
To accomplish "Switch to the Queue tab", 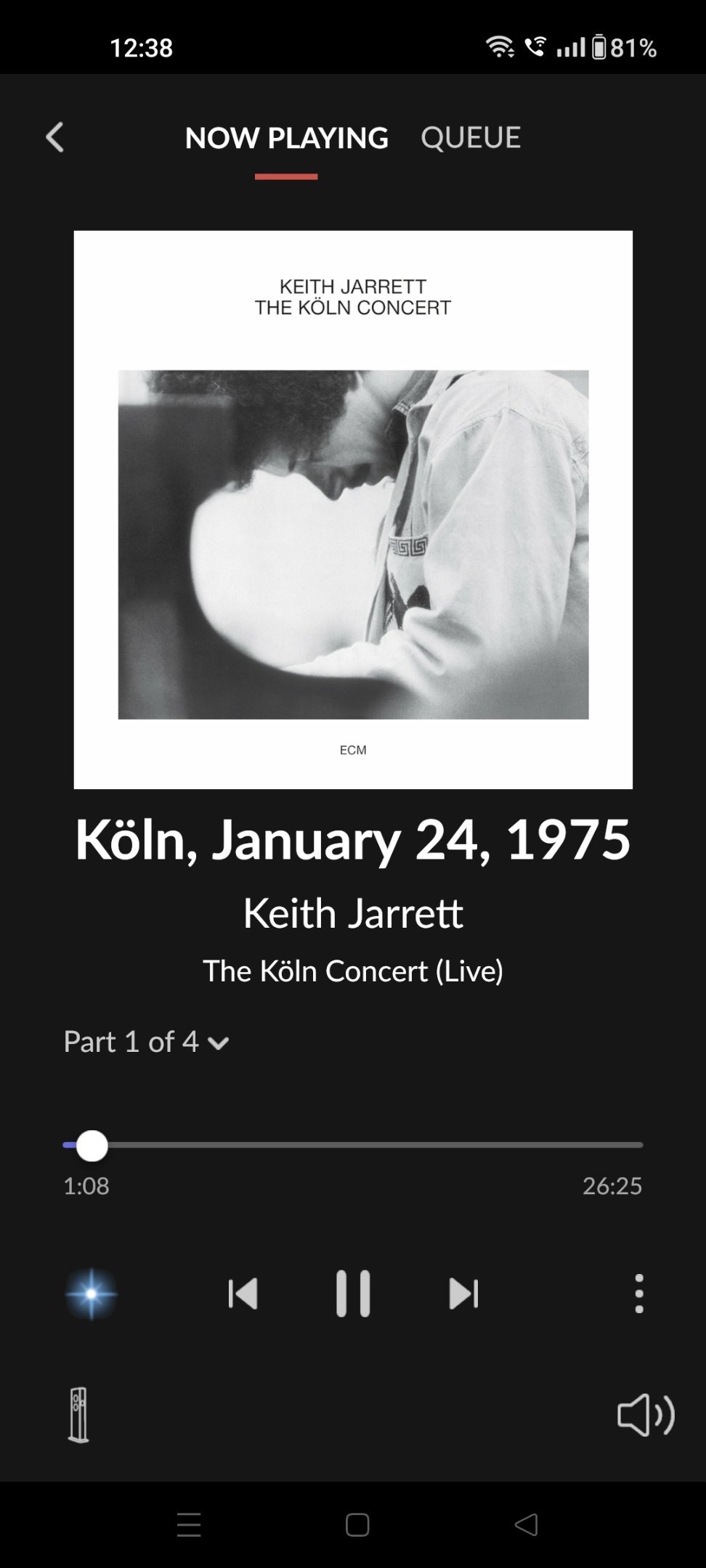I will [471, 137].
